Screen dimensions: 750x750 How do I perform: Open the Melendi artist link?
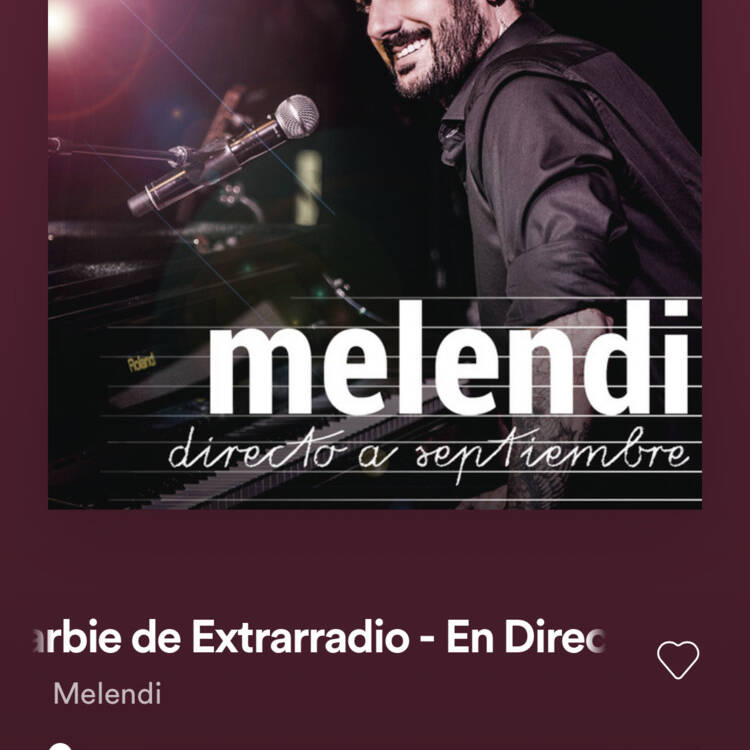pos(107,693)
